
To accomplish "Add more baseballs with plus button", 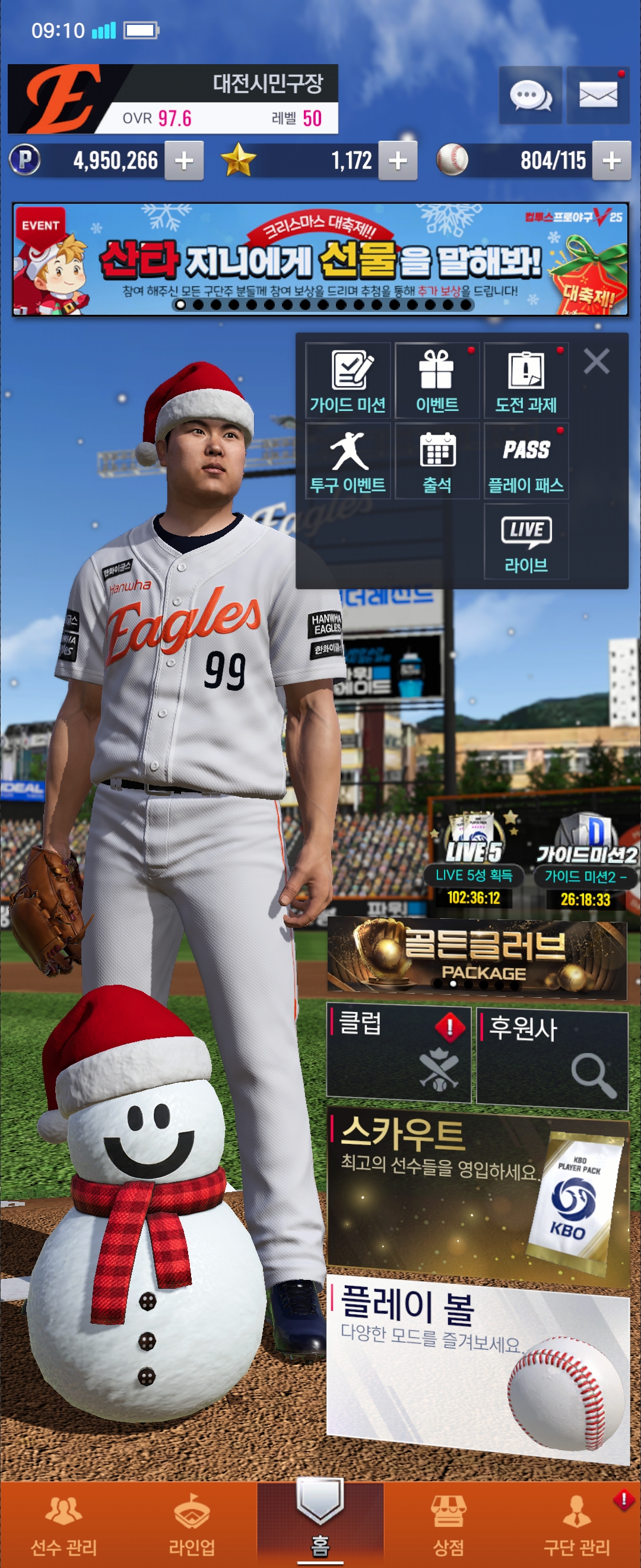I will pos(611,161).
